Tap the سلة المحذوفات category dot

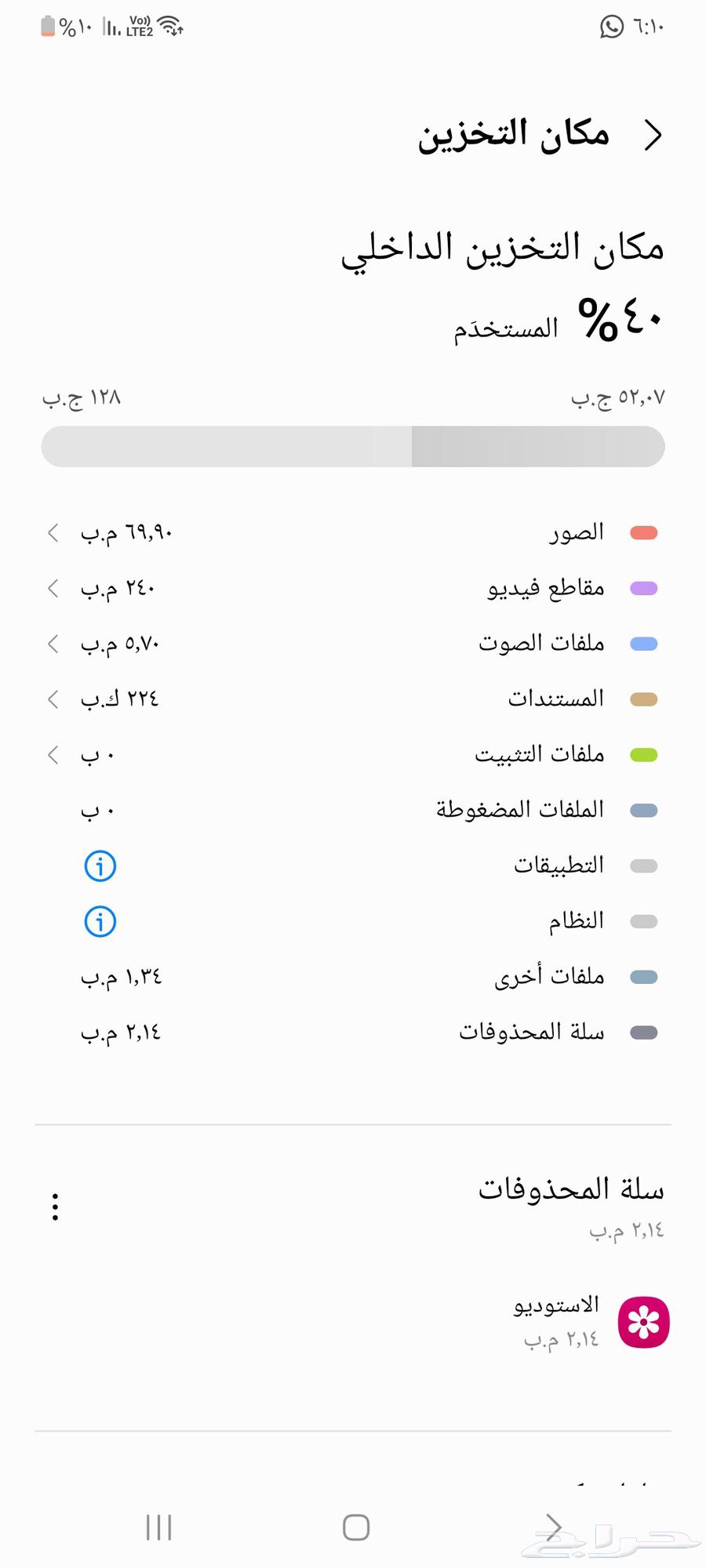[x=643, y=1033]
